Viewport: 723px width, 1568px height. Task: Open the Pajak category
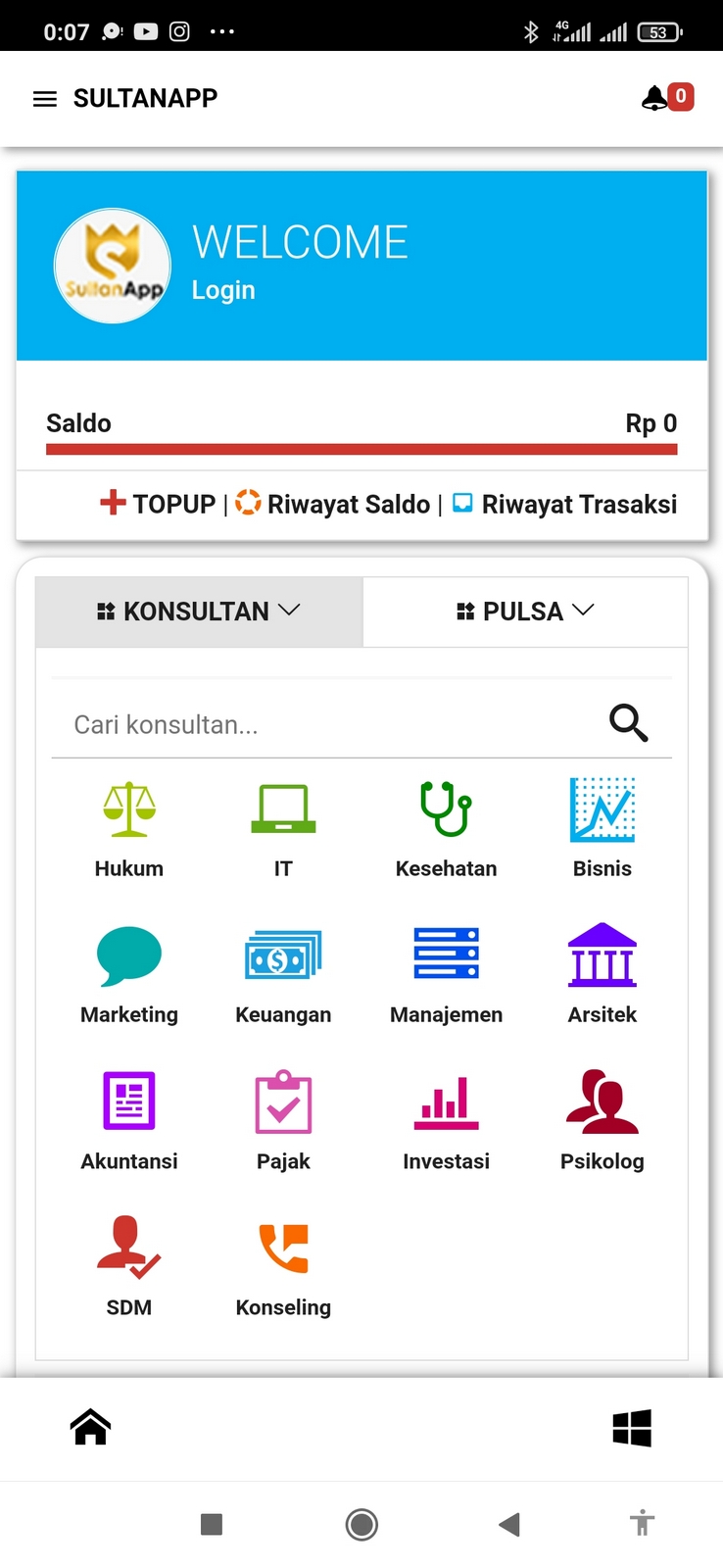coord(283,1121)
